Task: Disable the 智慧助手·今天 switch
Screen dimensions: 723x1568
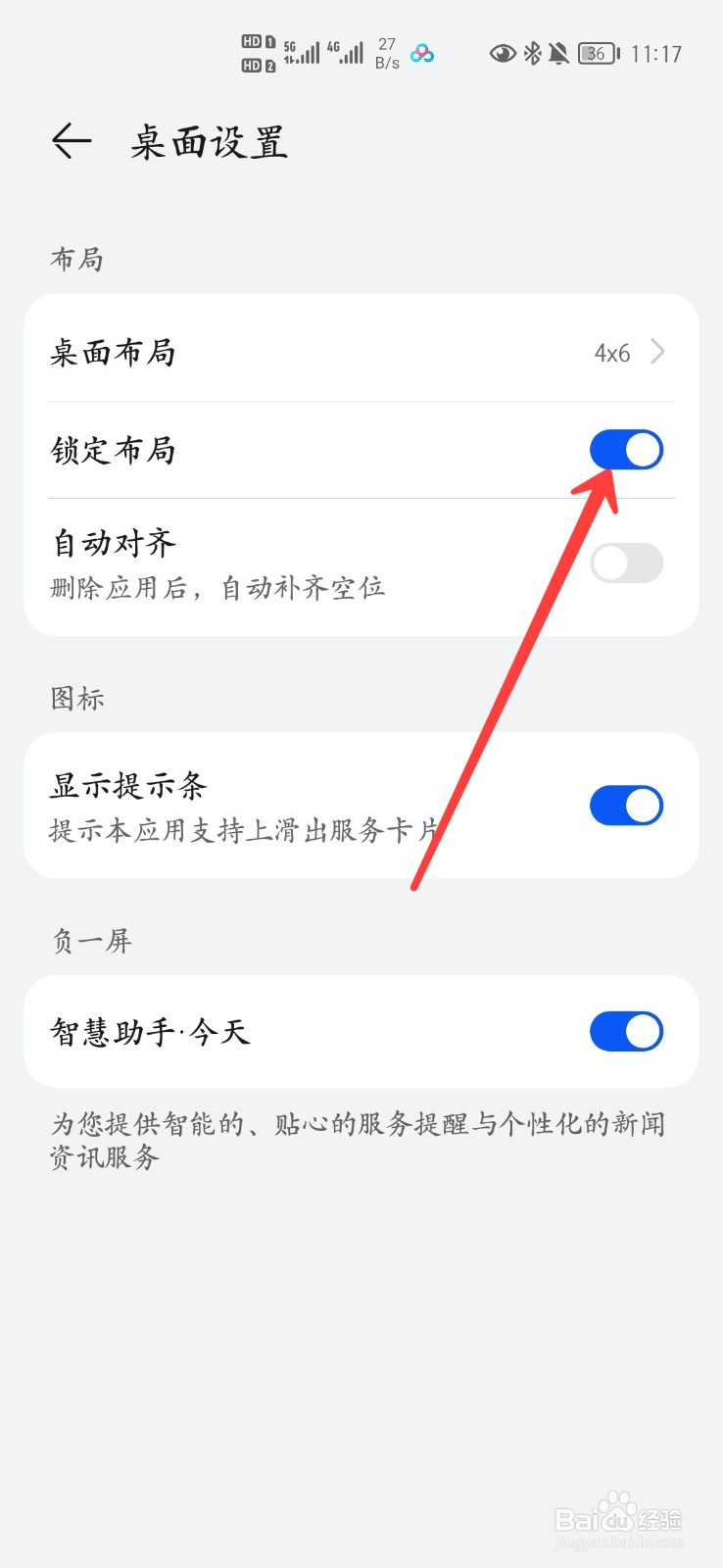Action: tap(626, 1031)
